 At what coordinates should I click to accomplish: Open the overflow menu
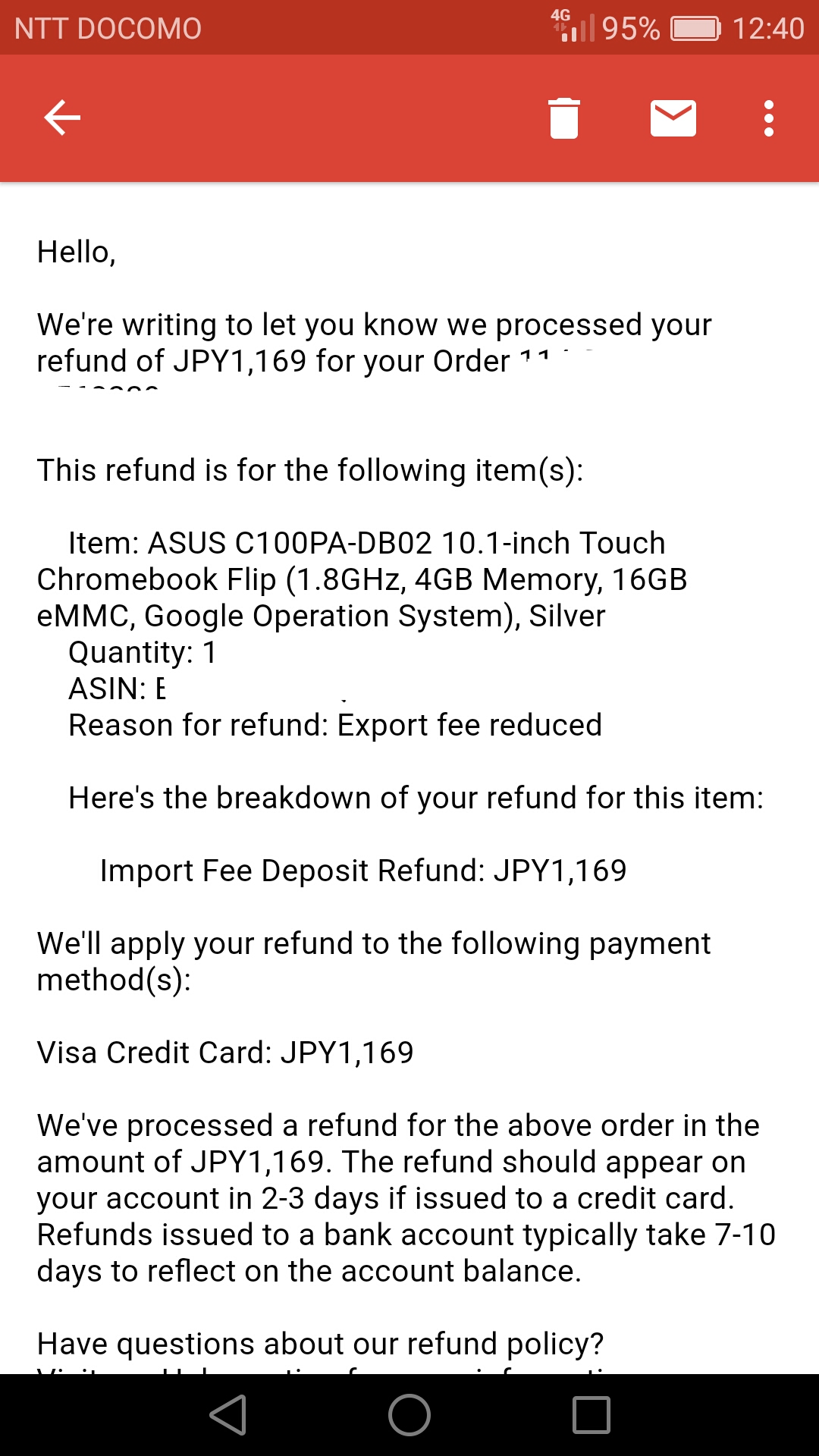(x=769, y=118)
